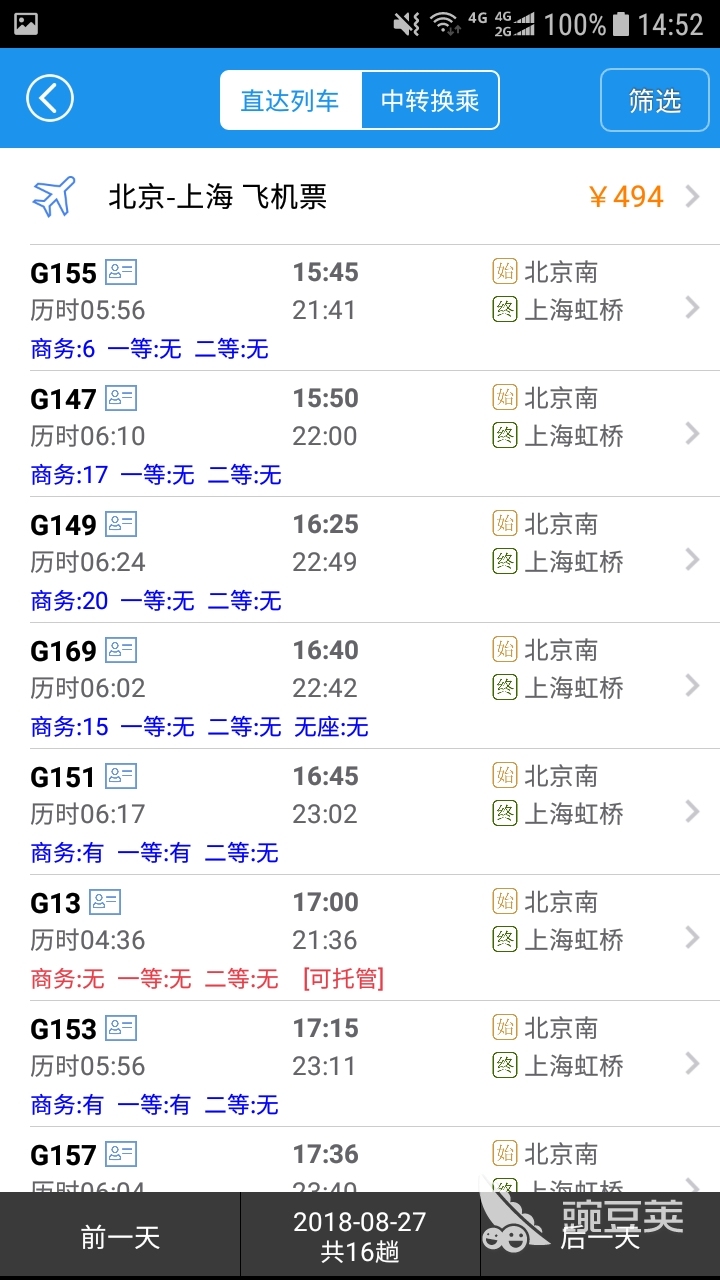Screen dimensions: 720x1280
Task: Go to 前一天 previous day
Action: (x=120, y=1237)
